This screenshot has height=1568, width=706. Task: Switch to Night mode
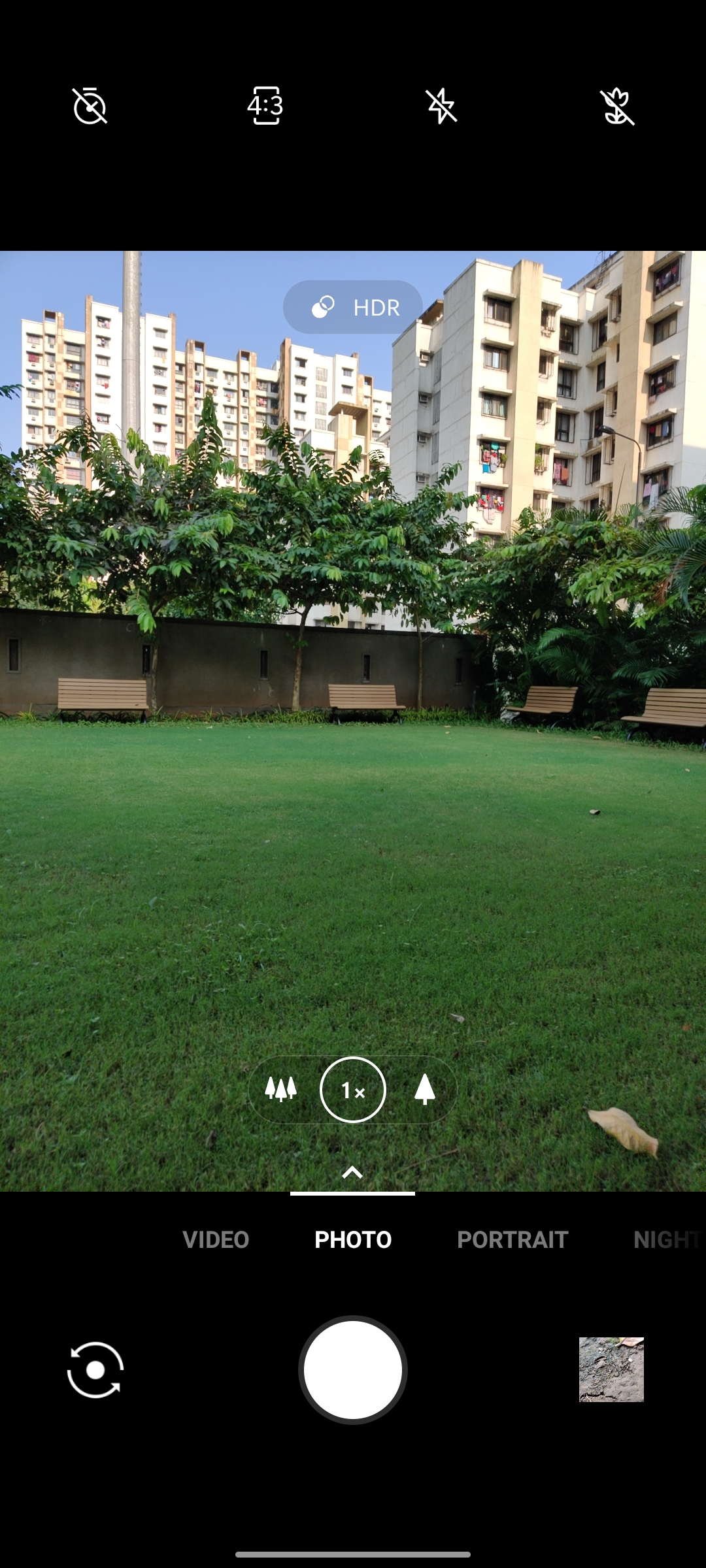(665, 1239)
